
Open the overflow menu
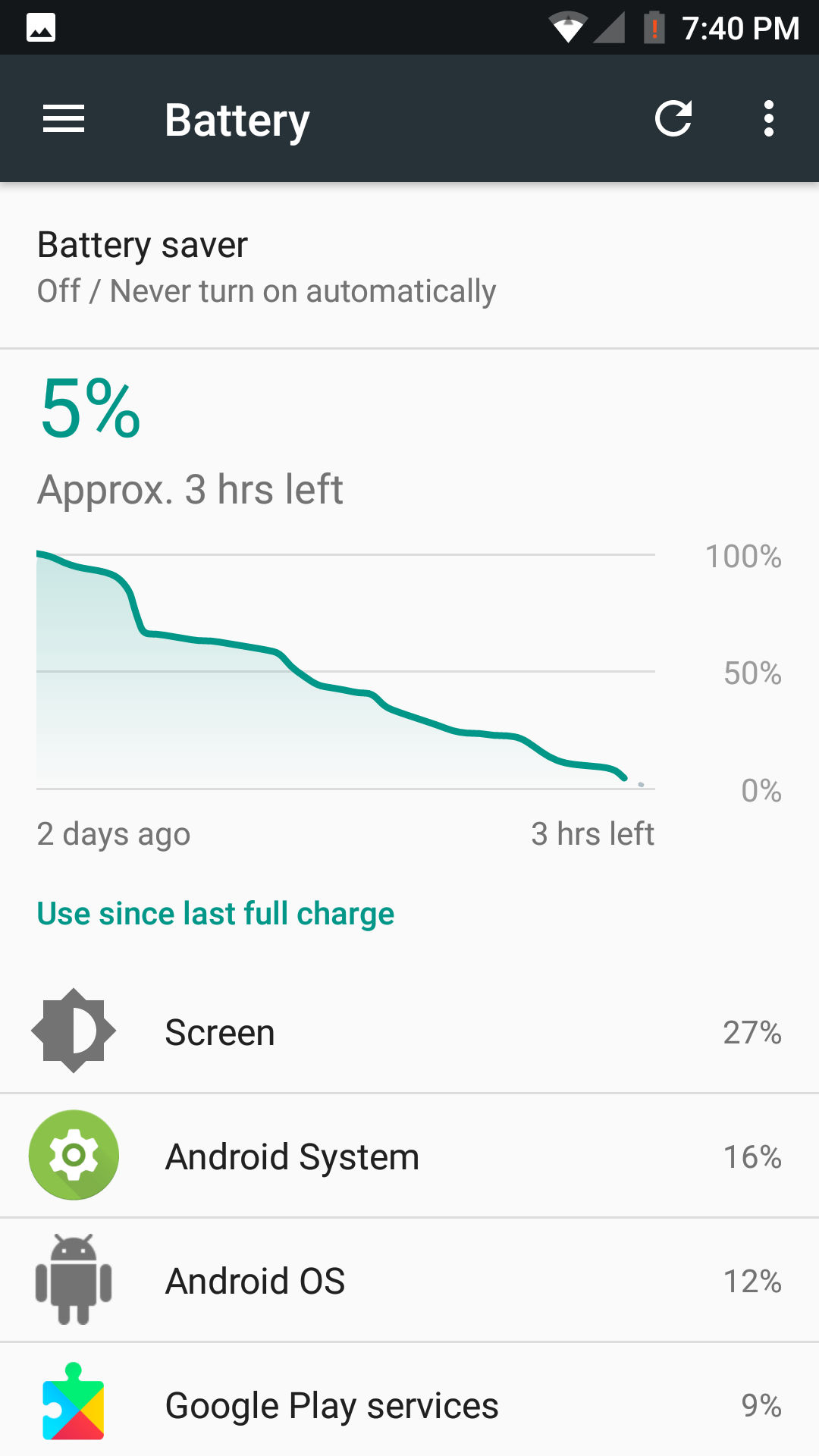[x=769, y=119]
